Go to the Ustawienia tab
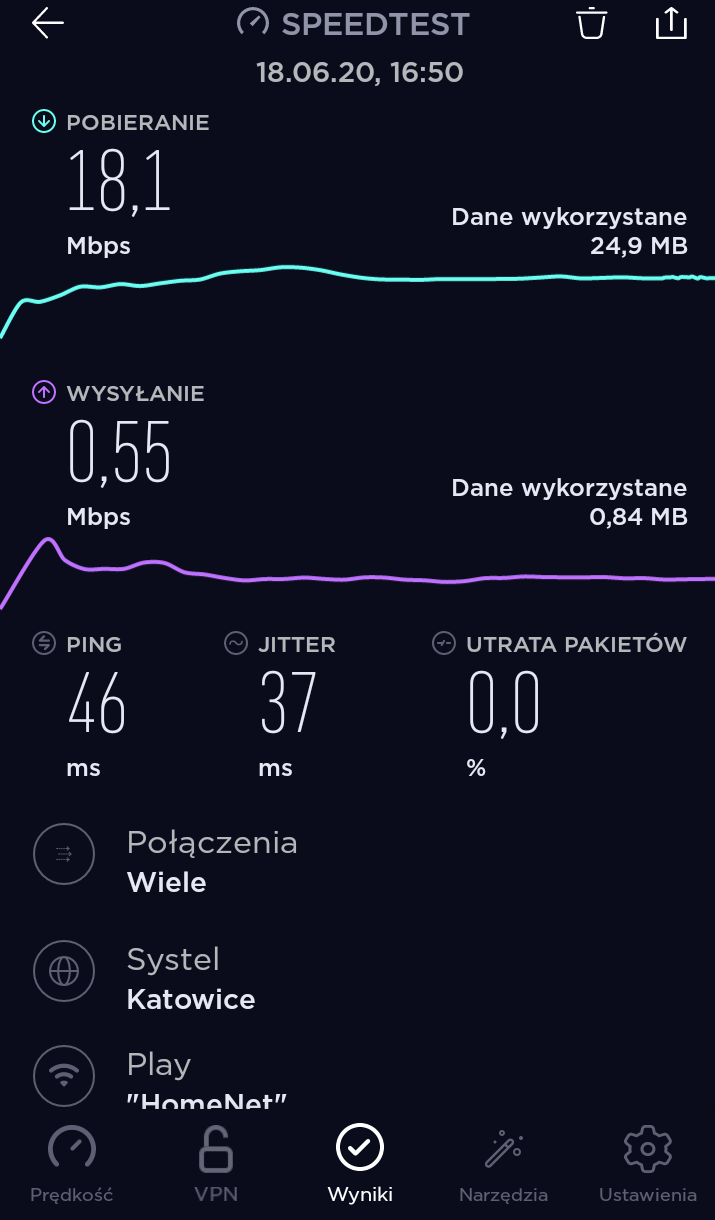 point(647,1164)
